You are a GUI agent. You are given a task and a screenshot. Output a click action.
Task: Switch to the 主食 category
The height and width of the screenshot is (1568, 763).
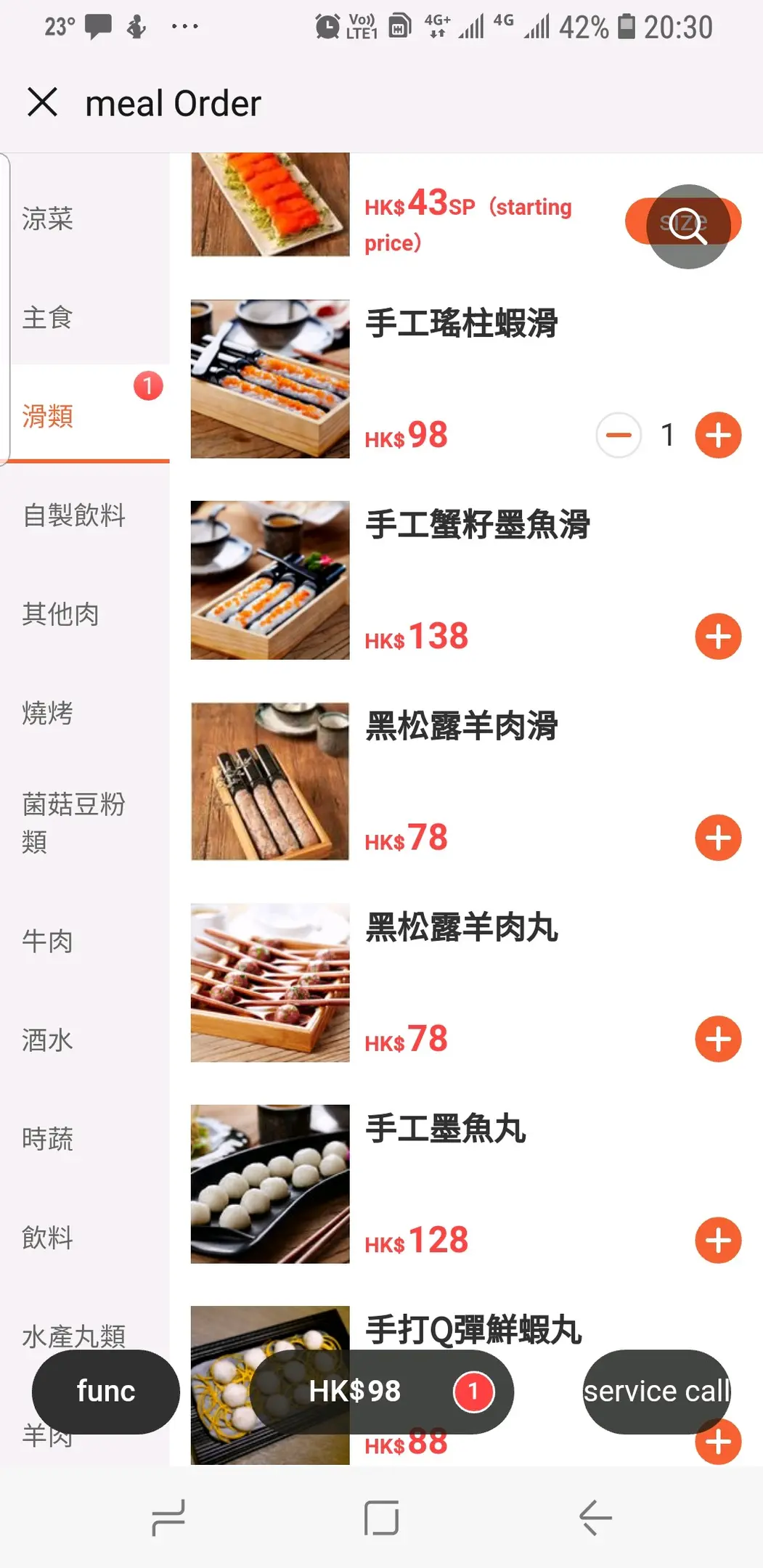pyautogui.click(x=48, y=317)
